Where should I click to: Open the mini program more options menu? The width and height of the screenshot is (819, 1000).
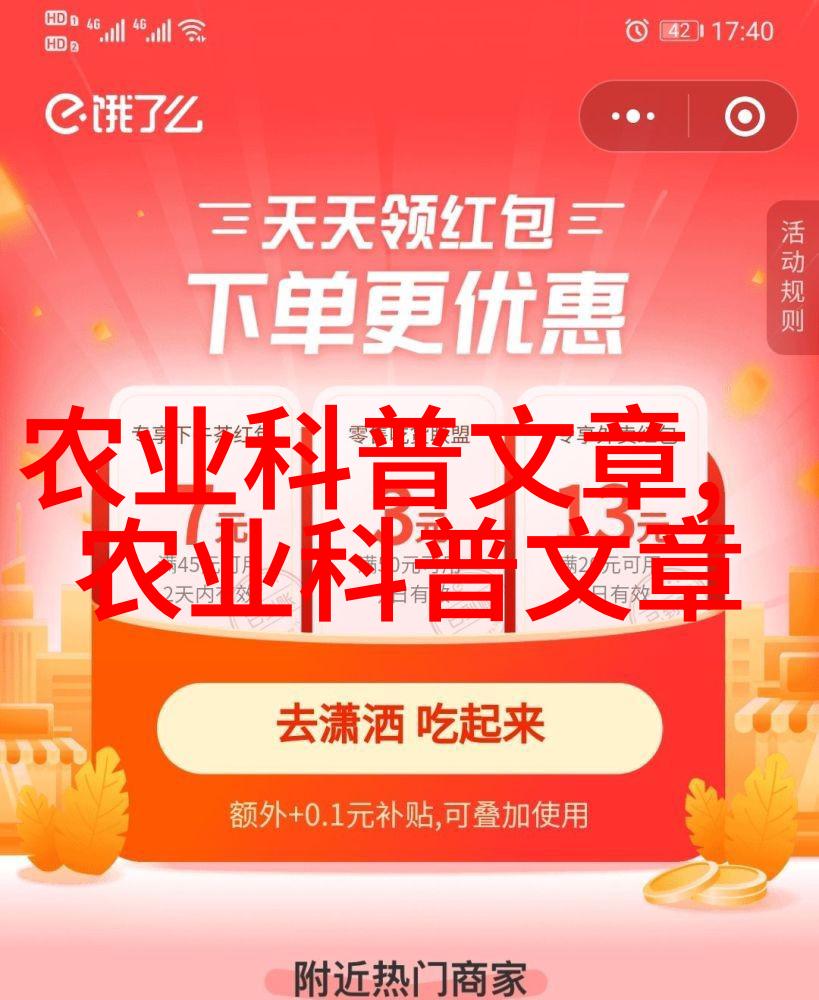634,117
